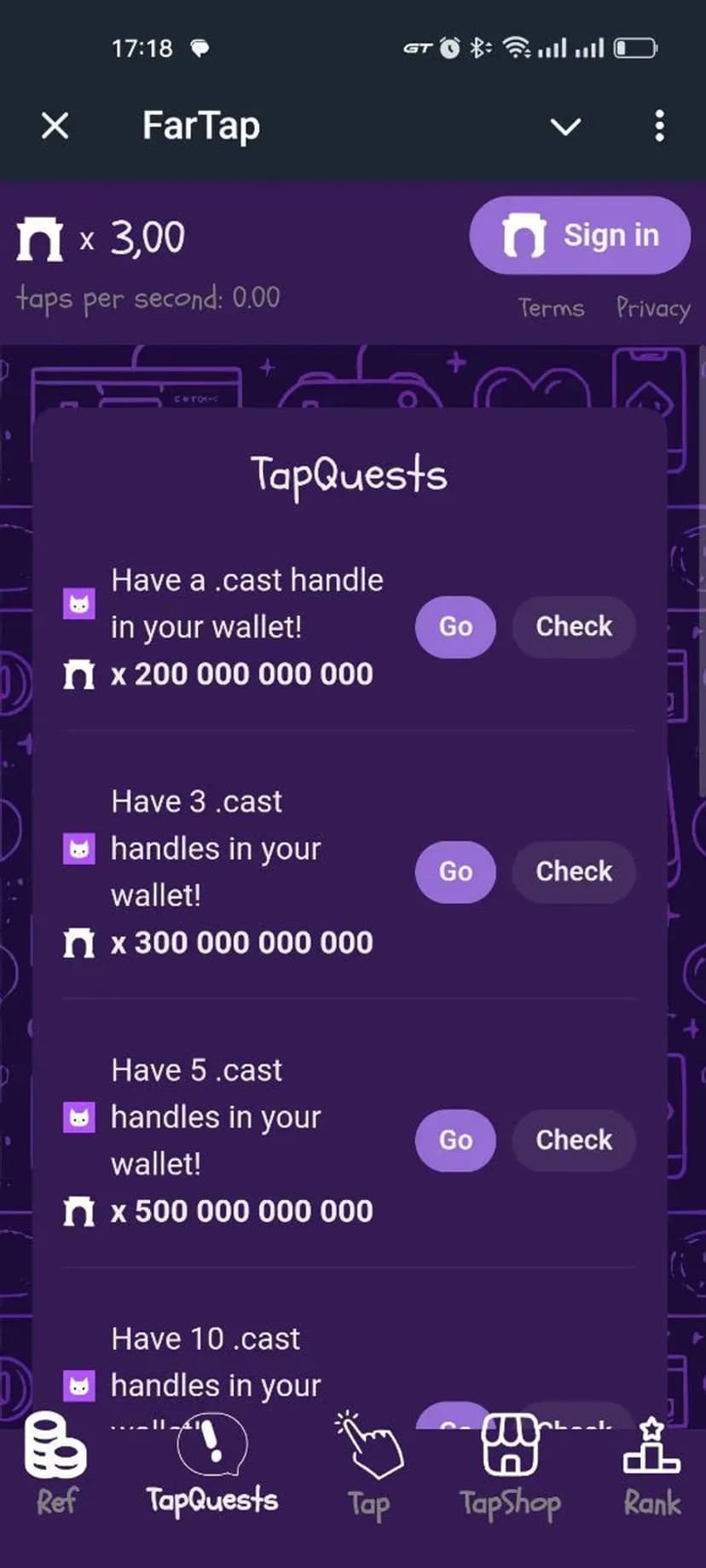Tap Go for 5 .cast handles quest
Viewport: 706px width, 1568px height.
(455, 1140)
